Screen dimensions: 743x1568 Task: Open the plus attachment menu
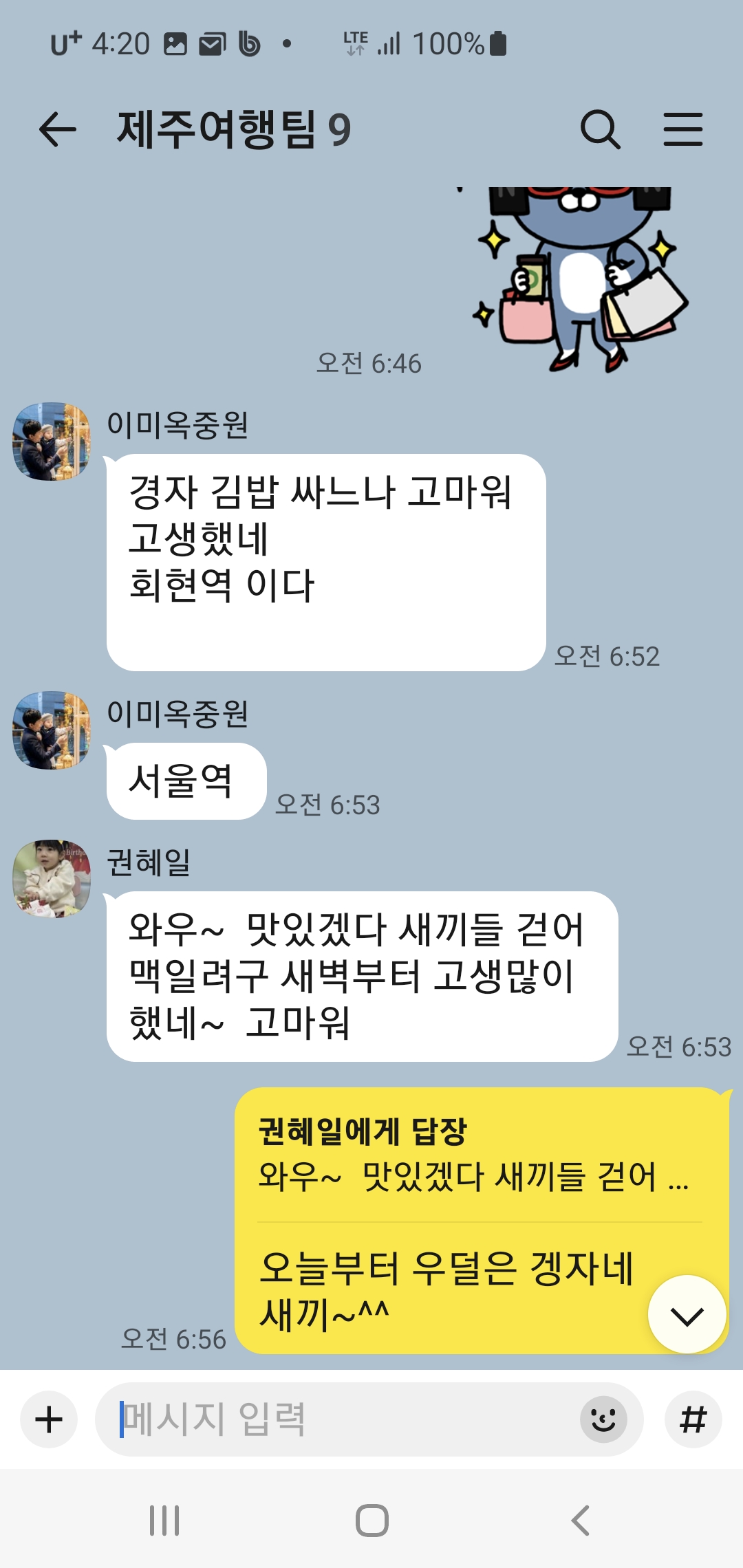coord(49,1419)
